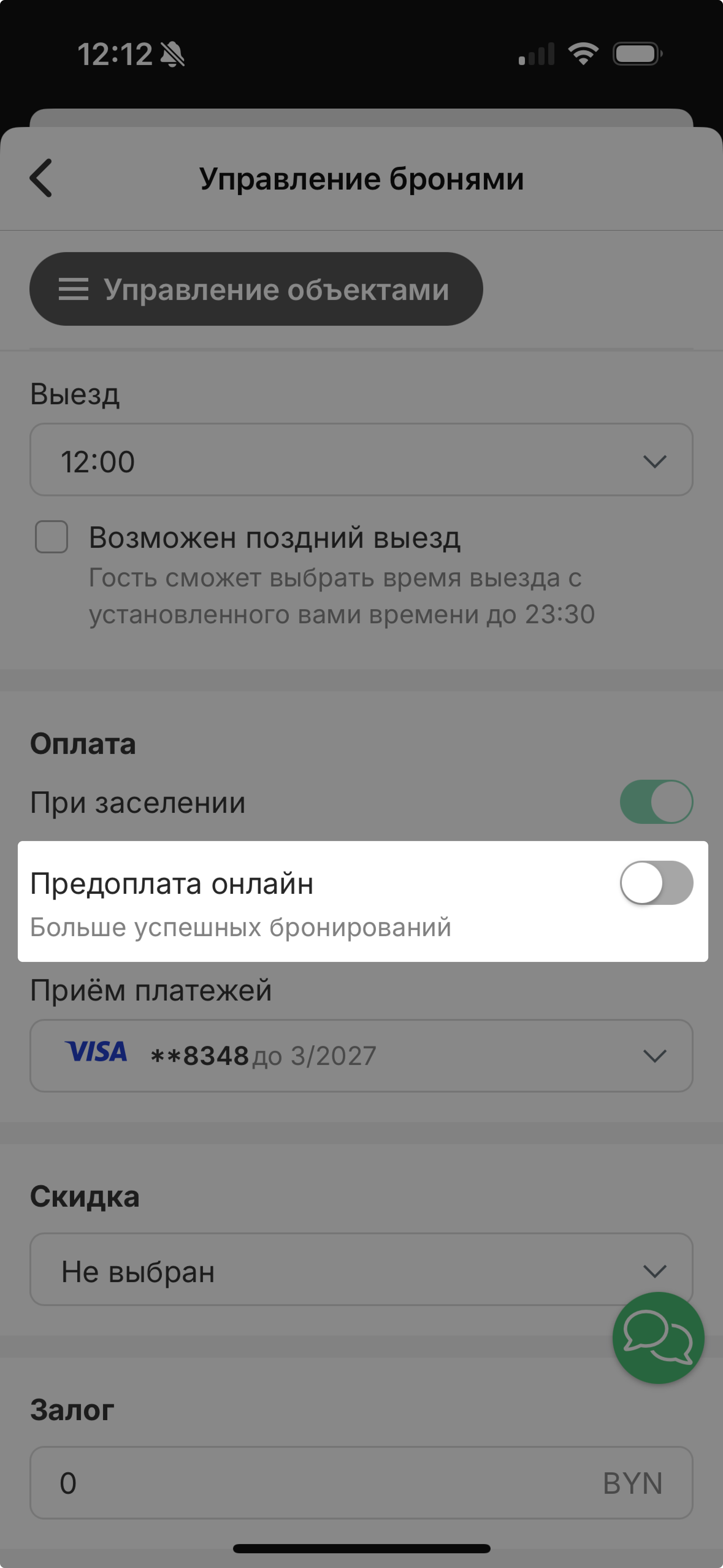
Task: Check the Возможен поздний выезд box
Action: [x=52, y=537]
